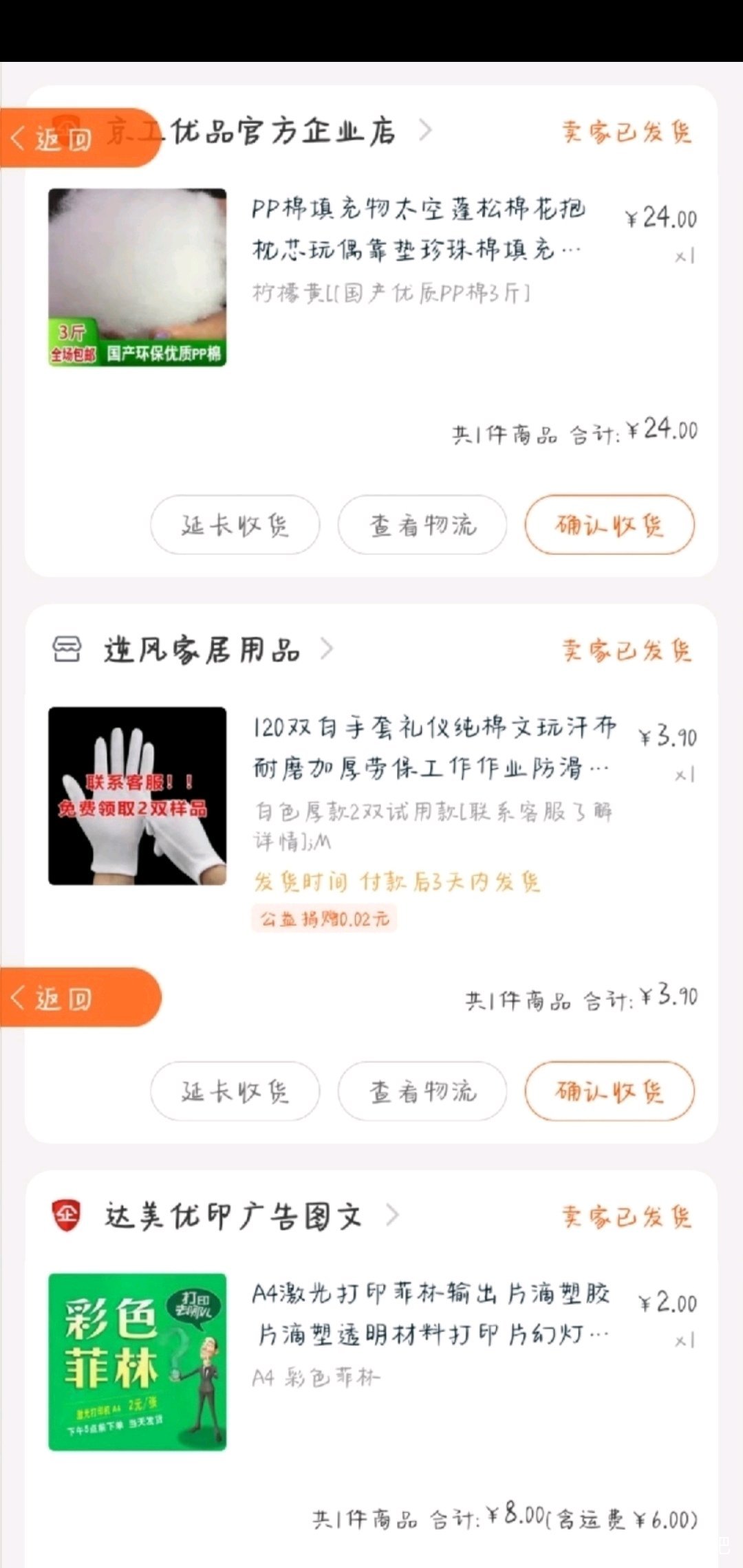This screenshot has height=1568, width=743.
Task: Tap 延长收货 for the PP棉 order
Action: point(235,525)
